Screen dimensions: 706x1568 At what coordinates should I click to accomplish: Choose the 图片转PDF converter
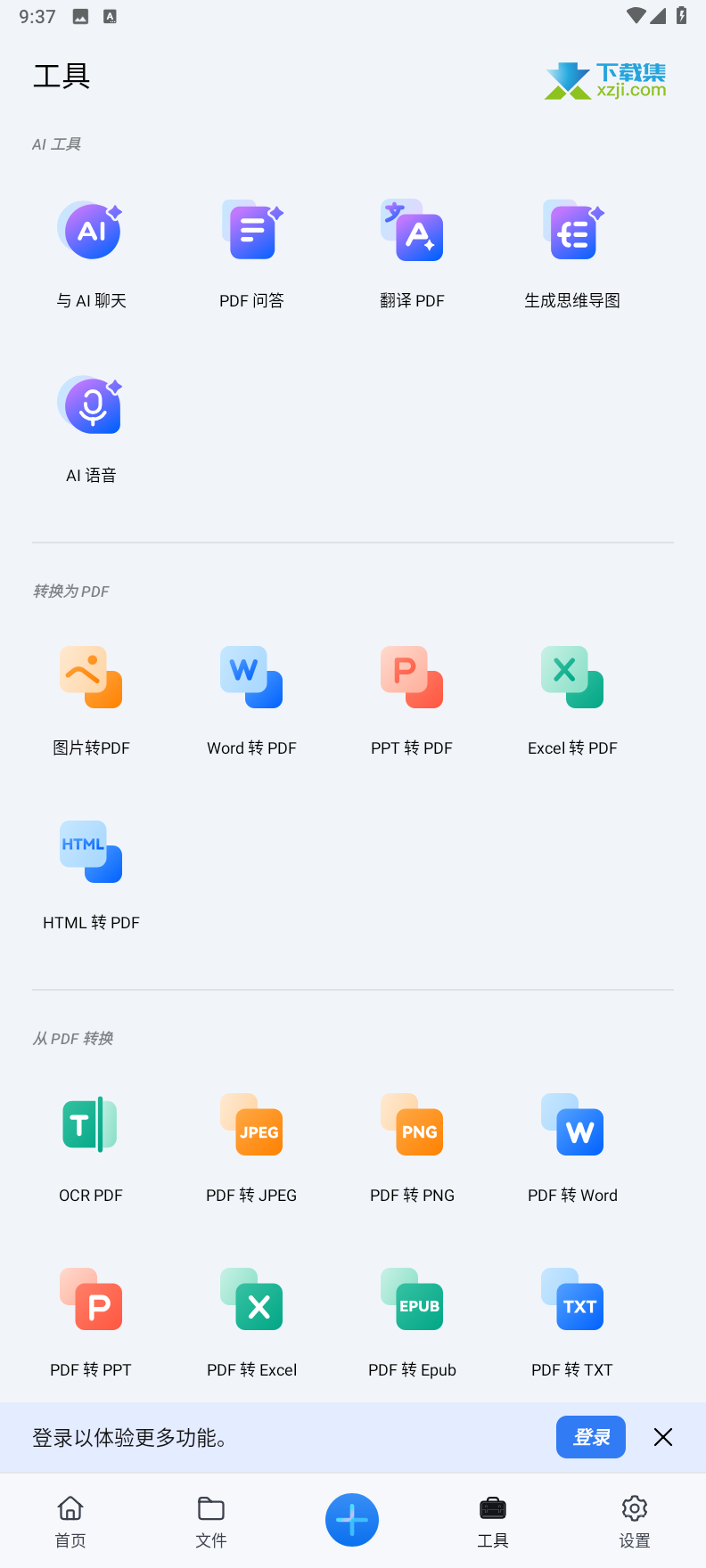click(91, 679)
